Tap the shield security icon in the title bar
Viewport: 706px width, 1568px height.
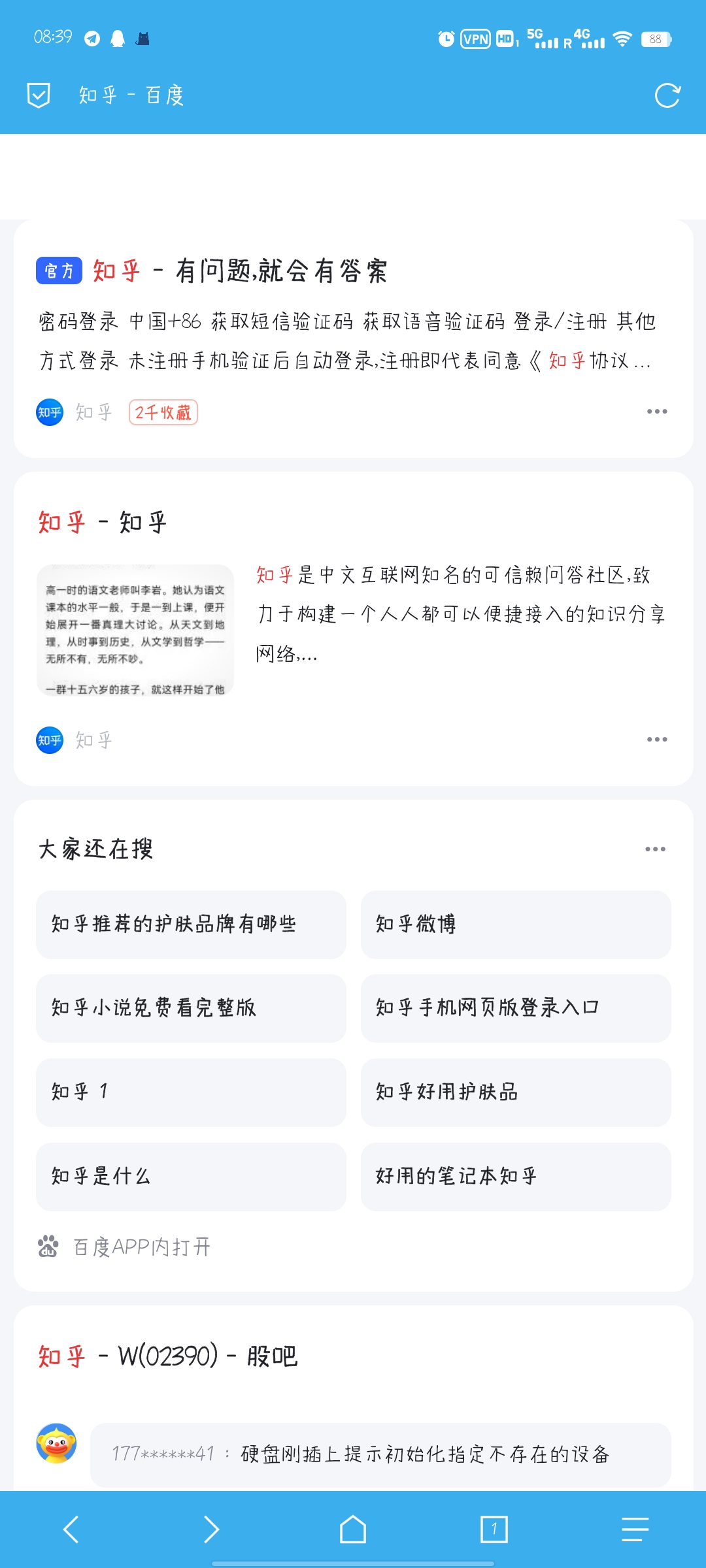[38, 94]
